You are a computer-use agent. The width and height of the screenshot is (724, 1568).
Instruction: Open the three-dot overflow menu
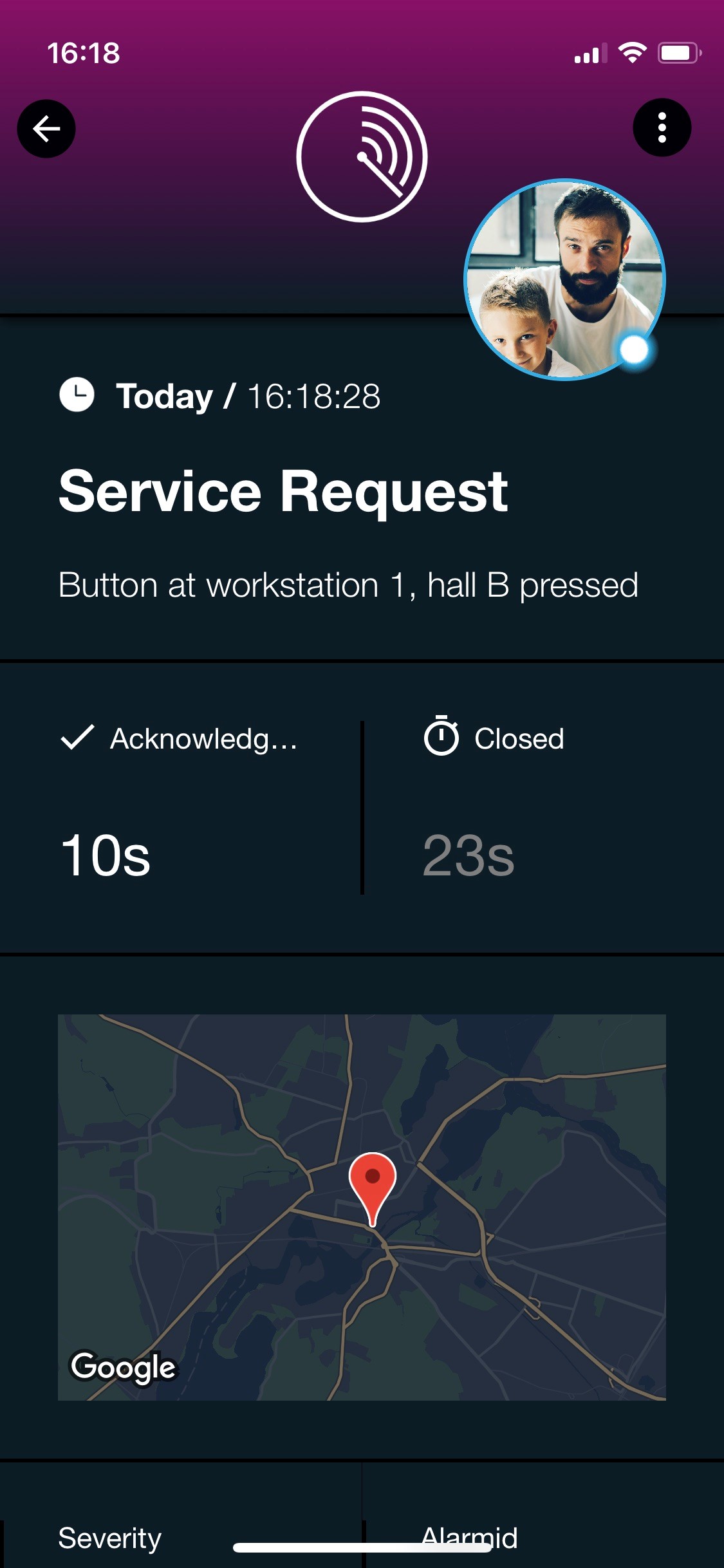[662, 127]
